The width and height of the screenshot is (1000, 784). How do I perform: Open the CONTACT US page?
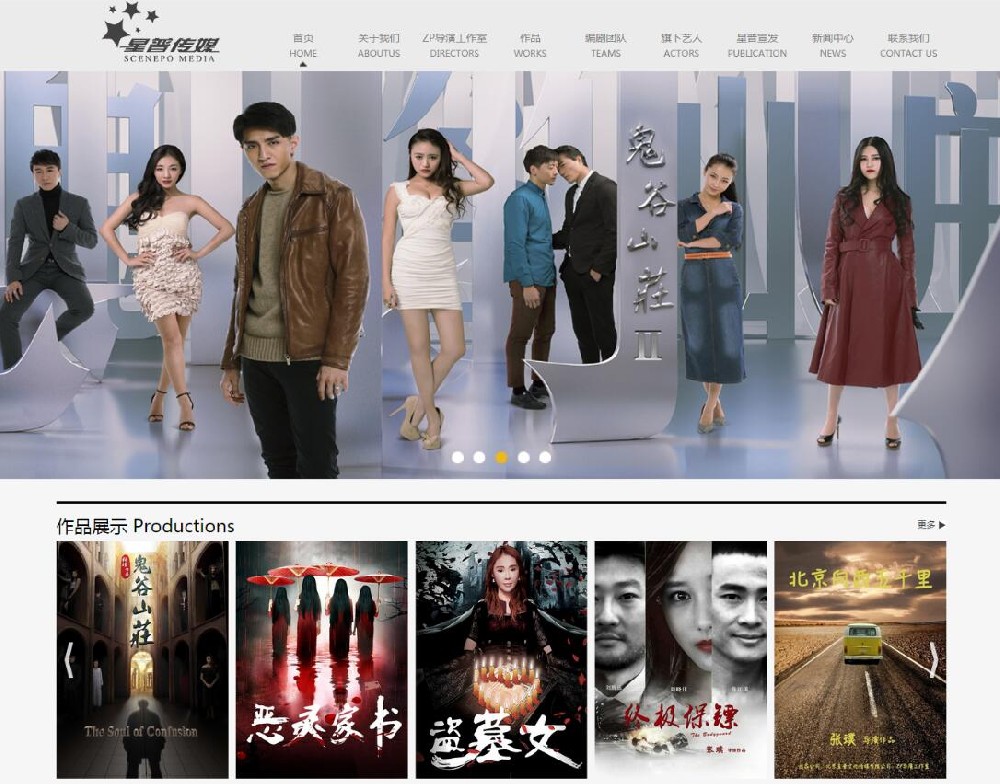908,46
